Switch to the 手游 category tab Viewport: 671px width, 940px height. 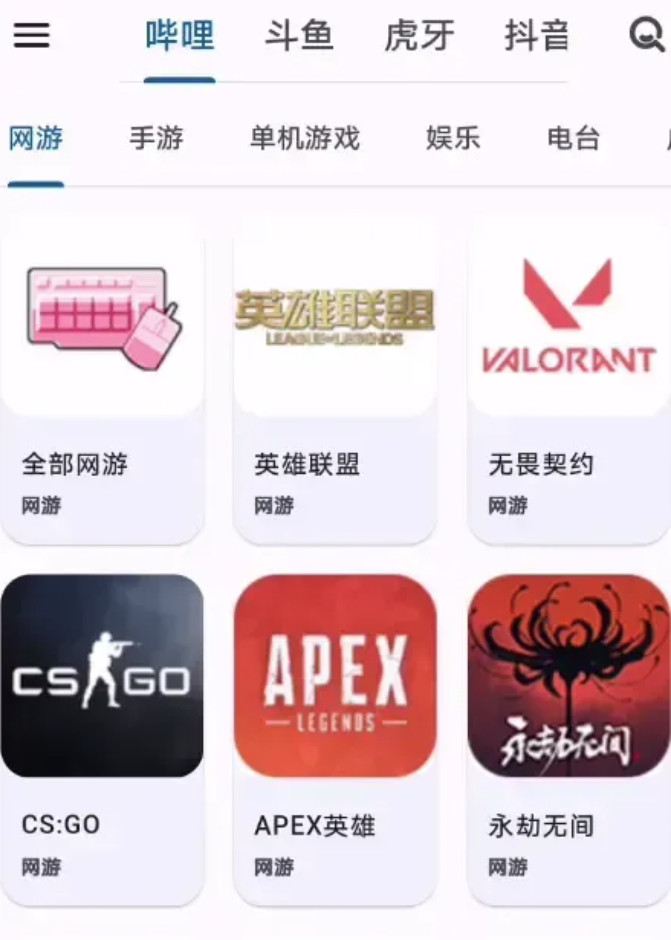[x=156, y=138]
